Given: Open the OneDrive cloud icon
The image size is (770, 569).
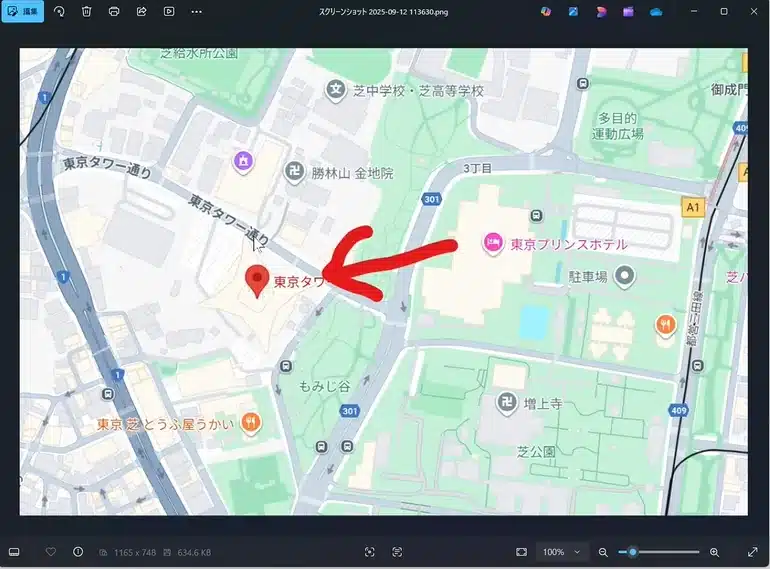Looking at the screenshot, I should pyautogui.click(x=656, y=11).
